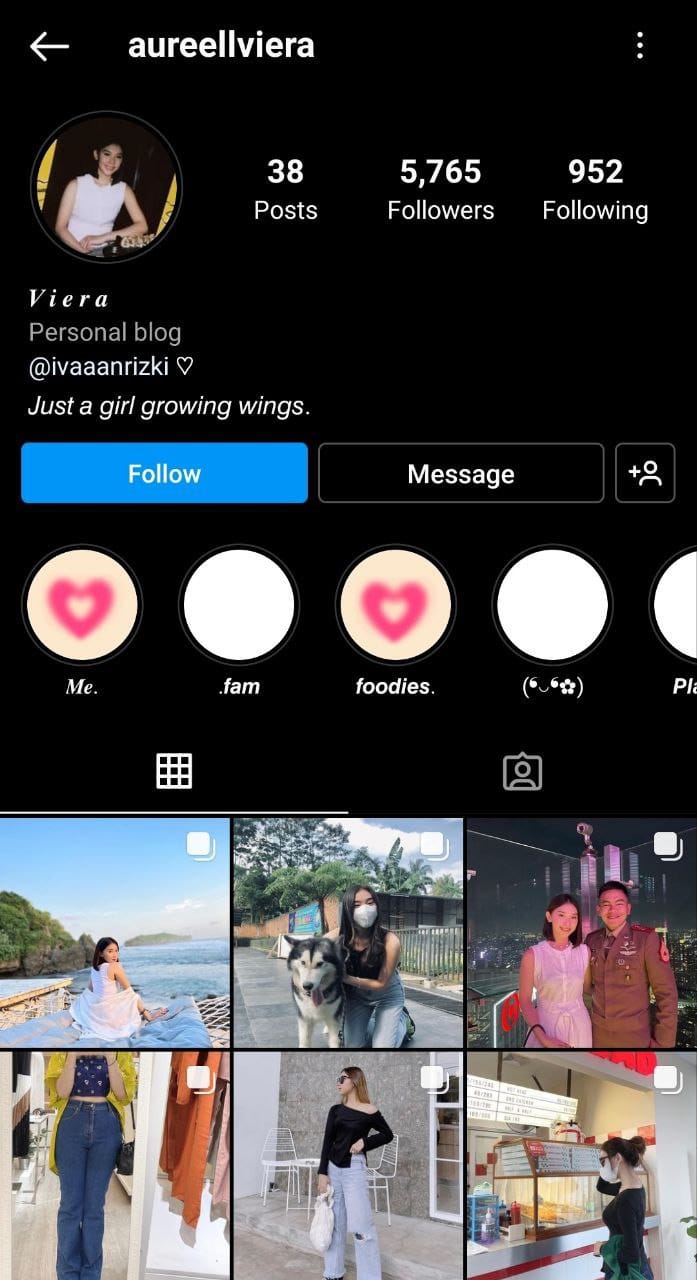Viewport: 697px width, 1280px height.
Task: Open the beach hammock post
Action: coord(115,932)
